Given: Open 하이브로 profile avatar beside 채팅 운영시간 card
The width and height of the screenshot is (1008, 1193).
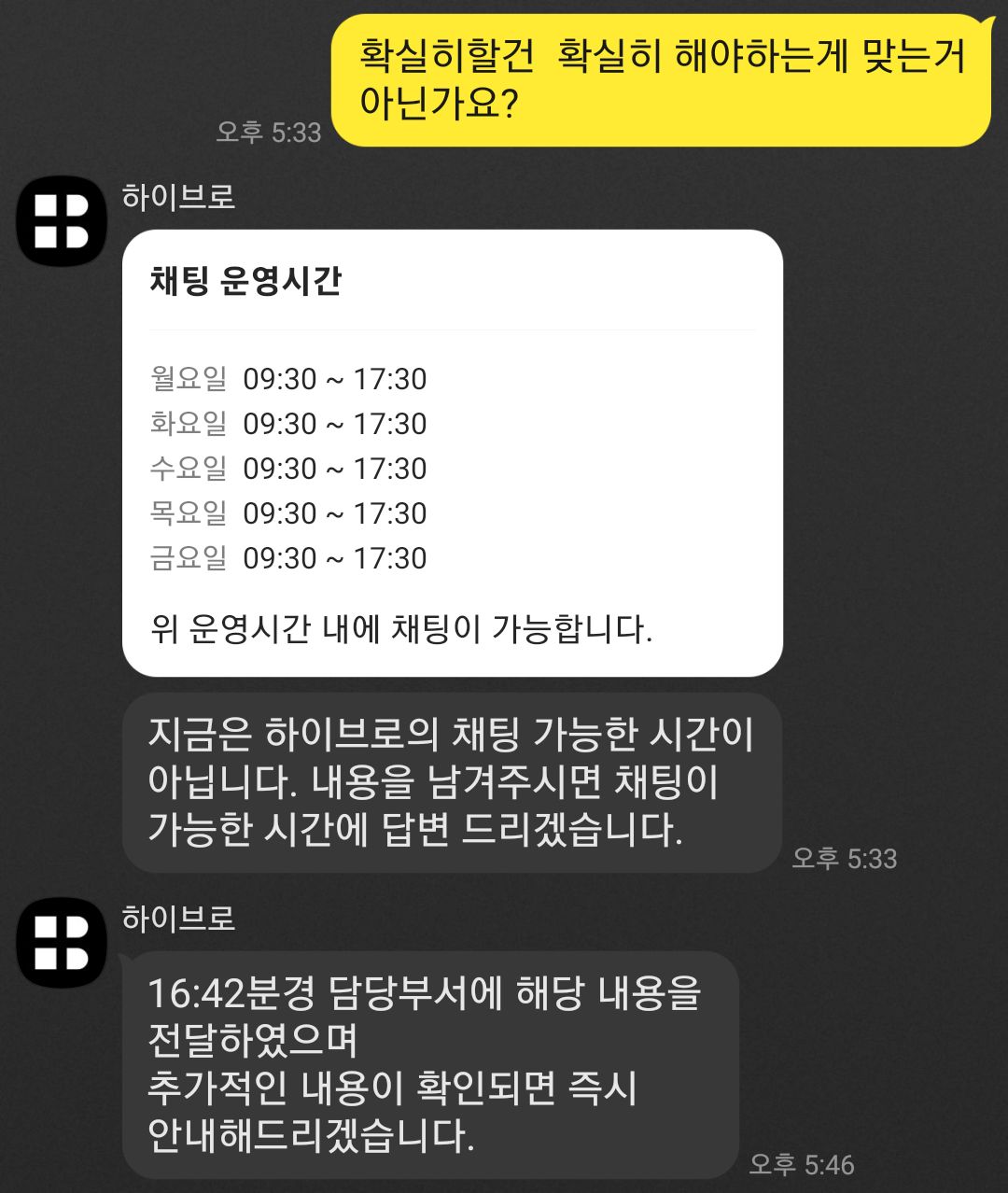Looking at the screenshot, I should pyautogui.click(x=62, y=221).
